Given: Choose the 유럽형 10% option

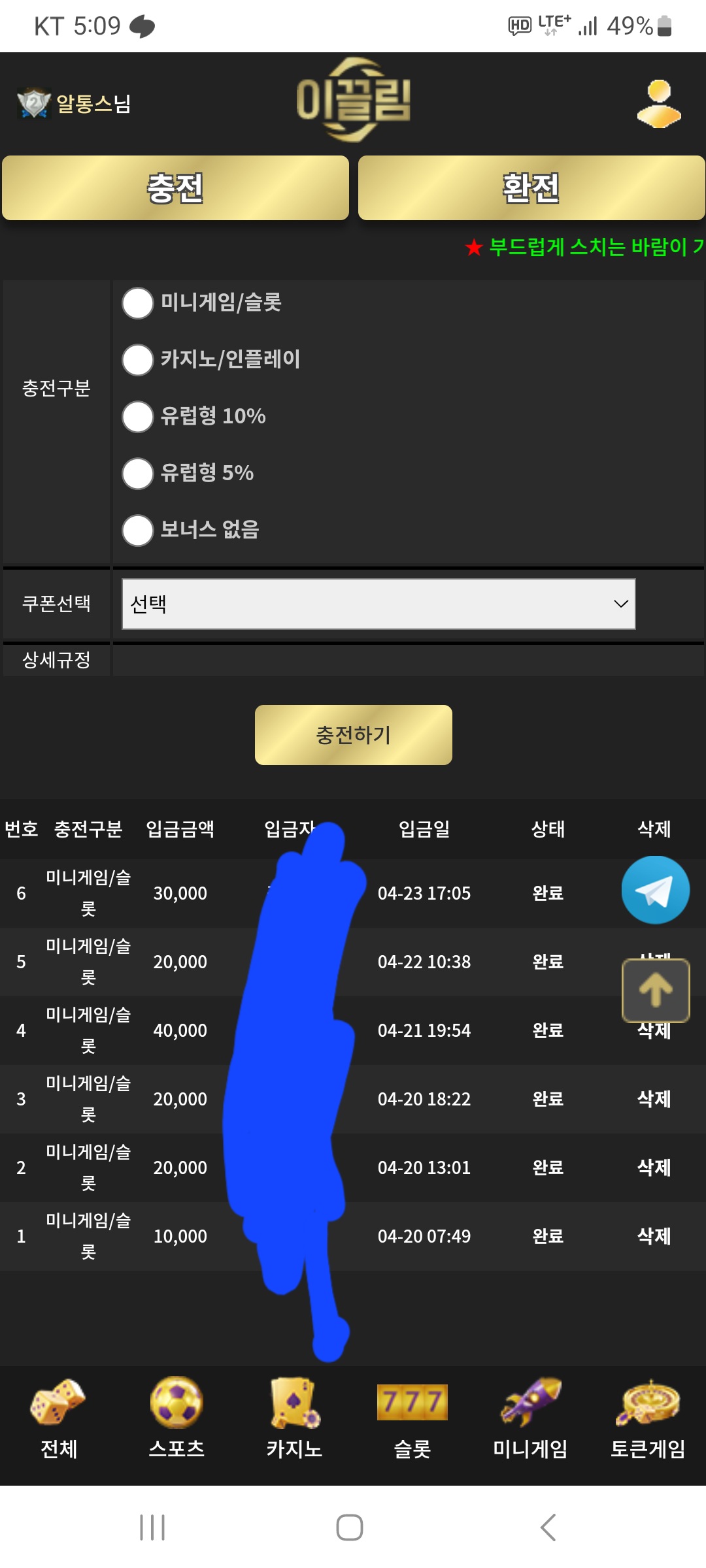Looking at the screenshot, I should click(x=138, y=417).
